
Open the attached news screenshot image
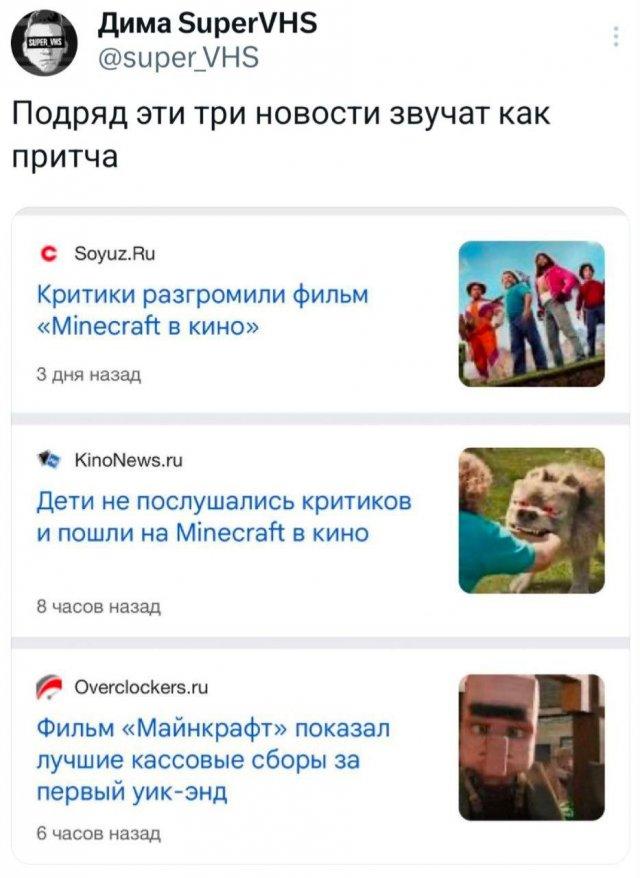coord(320,535)
